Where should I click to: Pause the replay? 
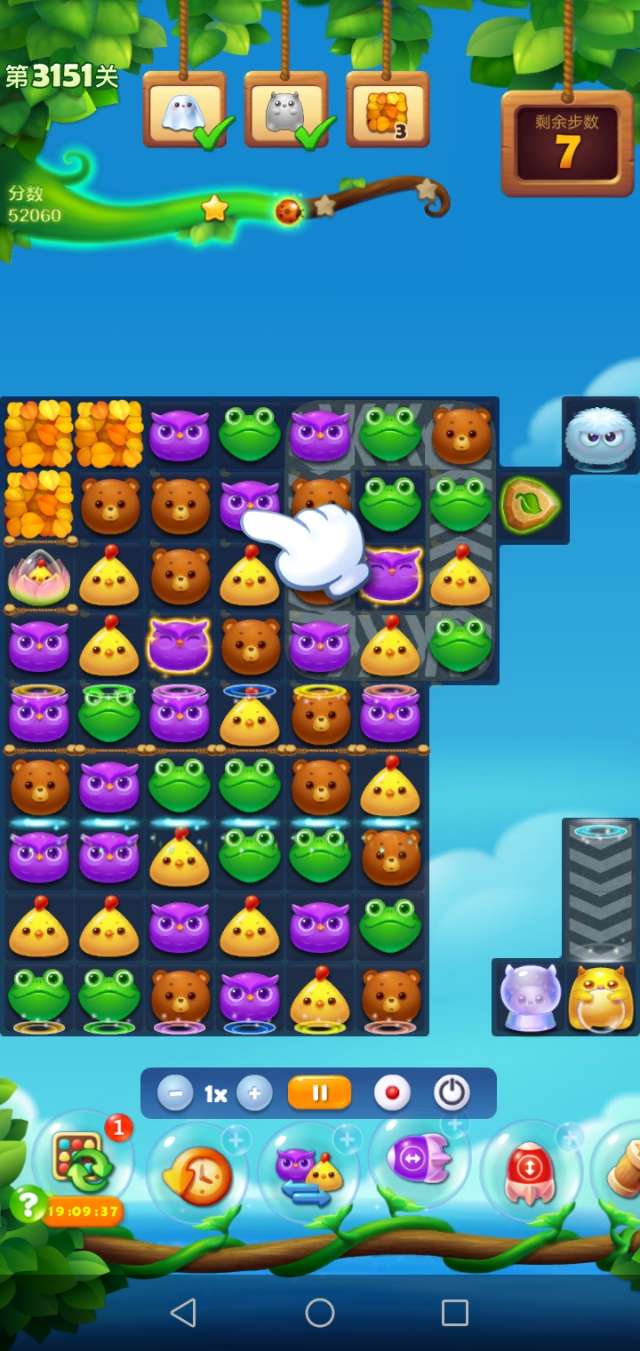(319, 1093)
